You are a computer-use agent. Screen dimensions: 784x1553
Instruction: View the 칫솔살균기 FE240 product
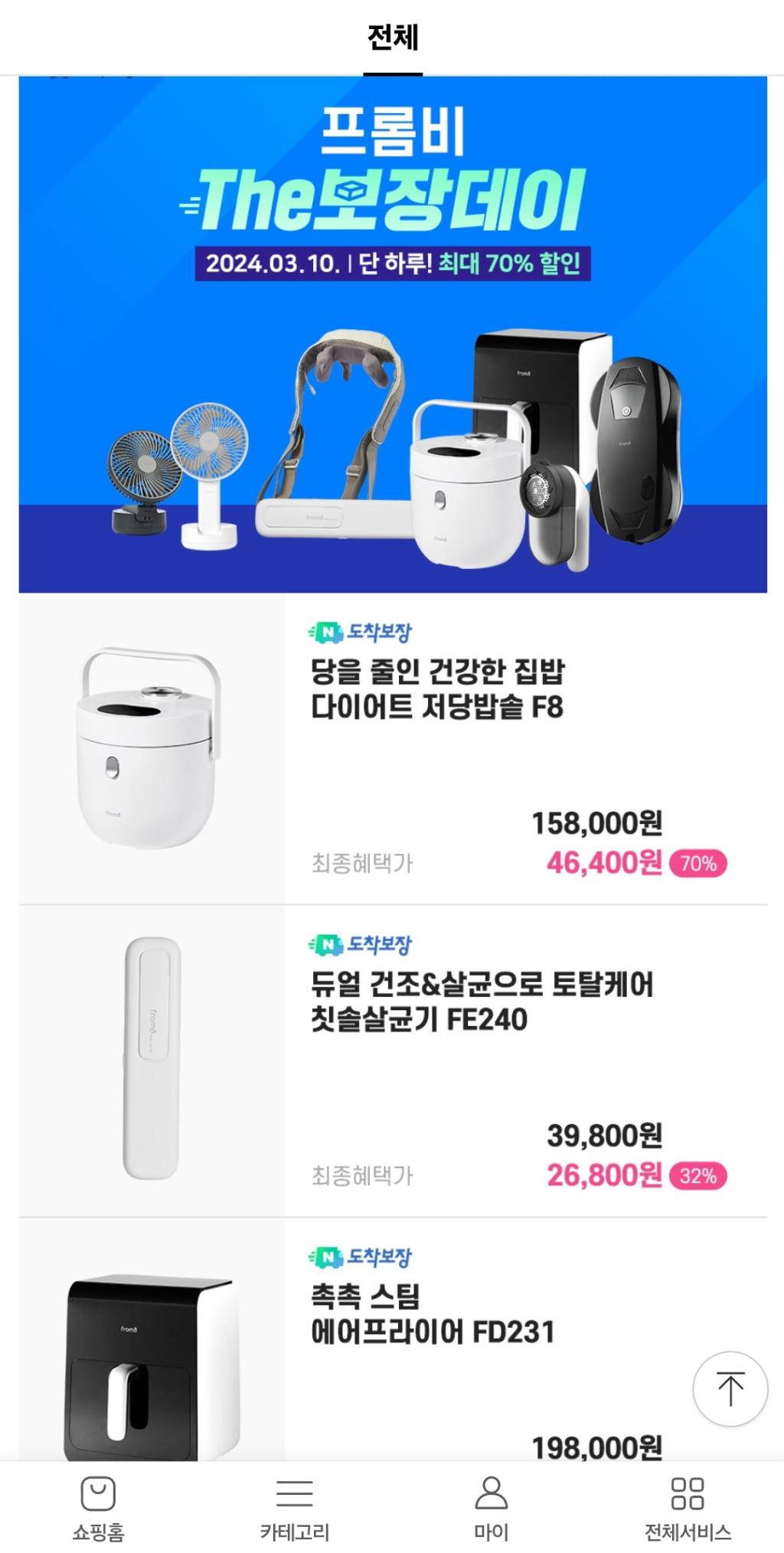(481, 1001)
